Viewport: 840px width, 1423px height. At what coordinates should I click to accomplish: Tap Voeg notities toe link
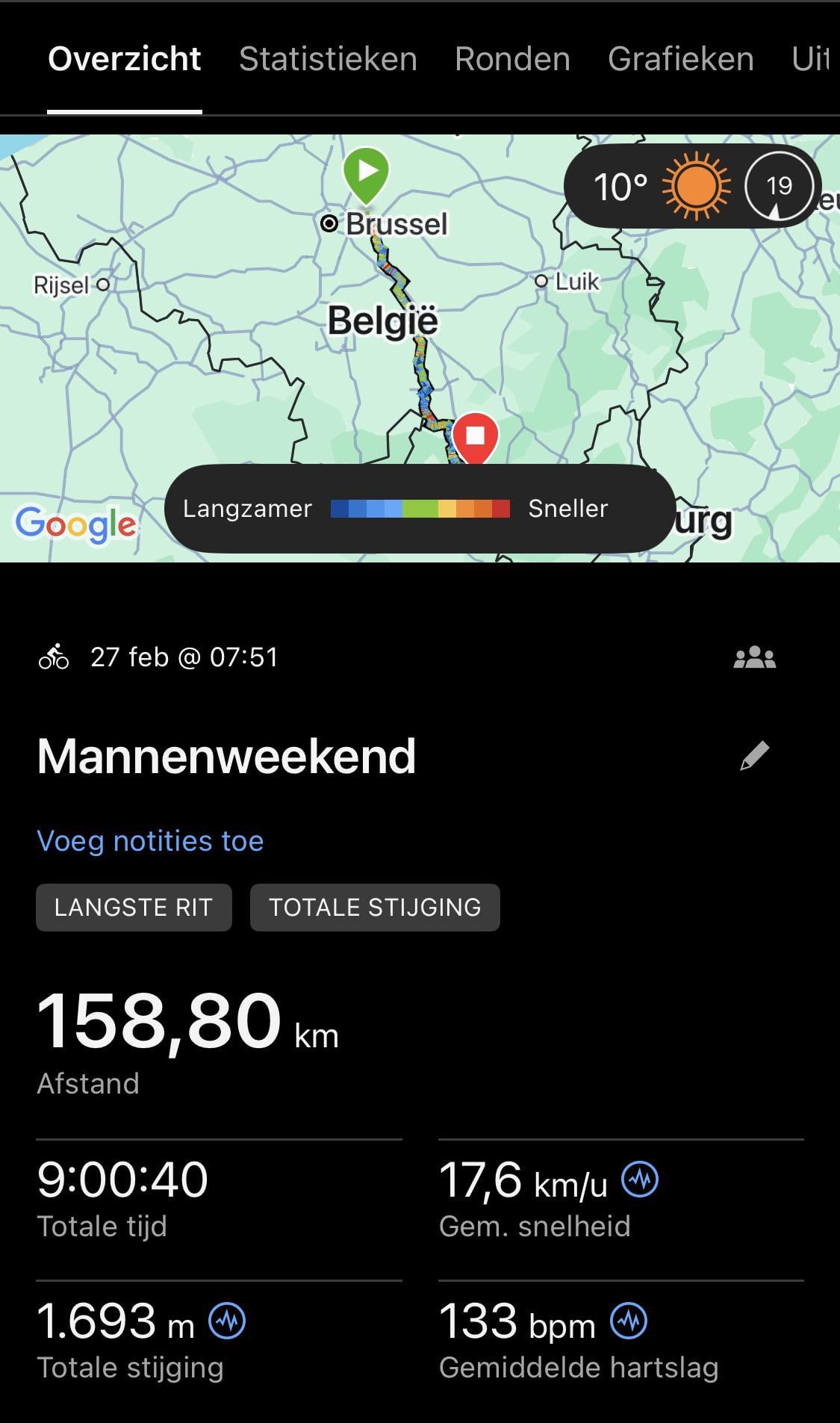point(150,841)
